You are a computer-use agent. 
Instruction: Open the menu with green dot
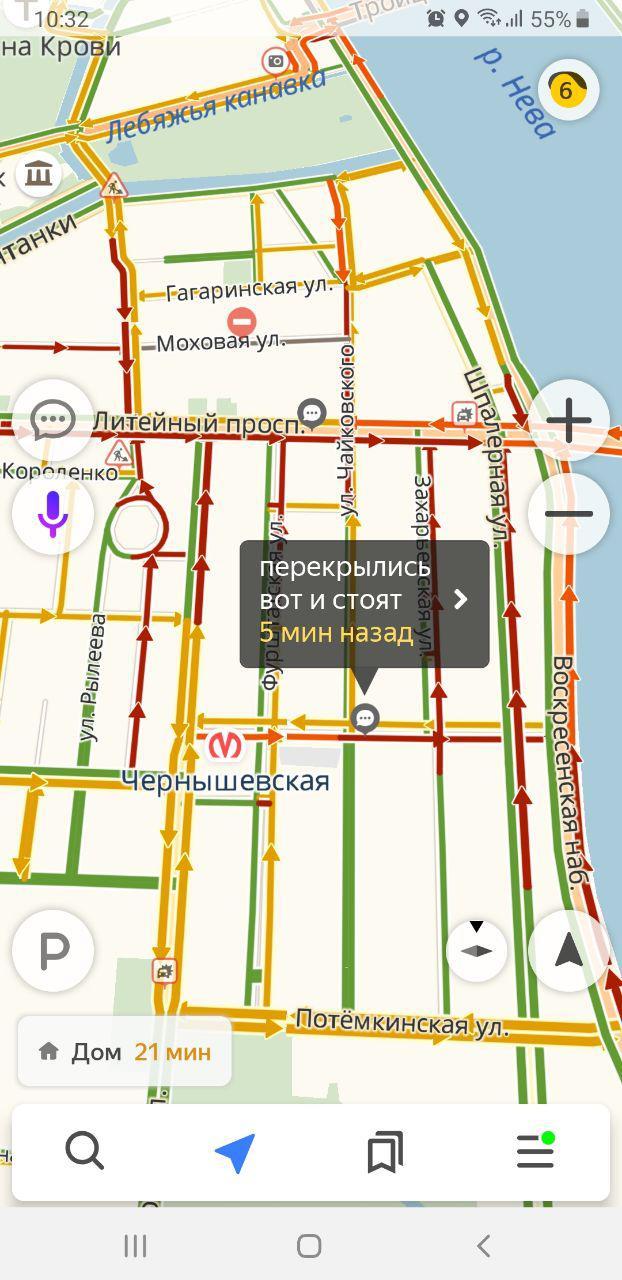click(535, 1152)
